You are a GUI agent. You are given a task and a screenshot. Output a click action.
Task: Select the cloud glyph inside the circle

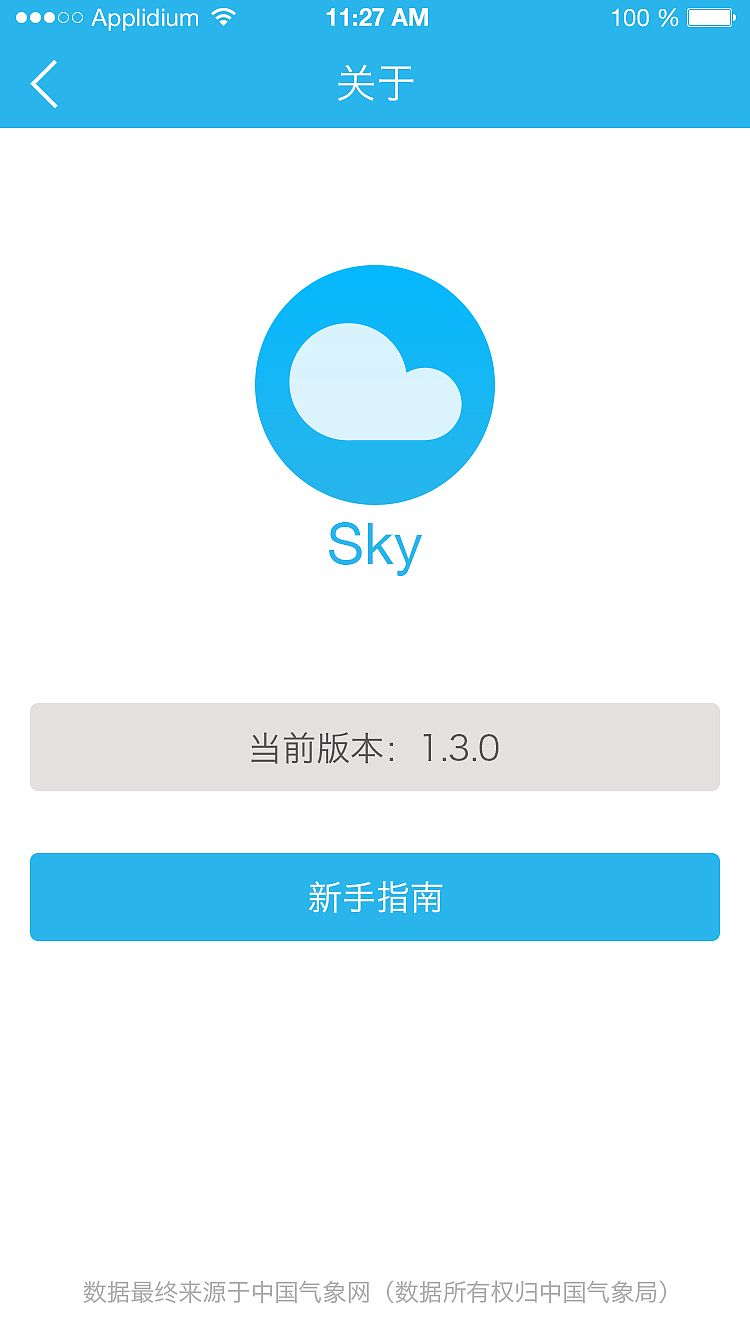(x=375, y=380)
